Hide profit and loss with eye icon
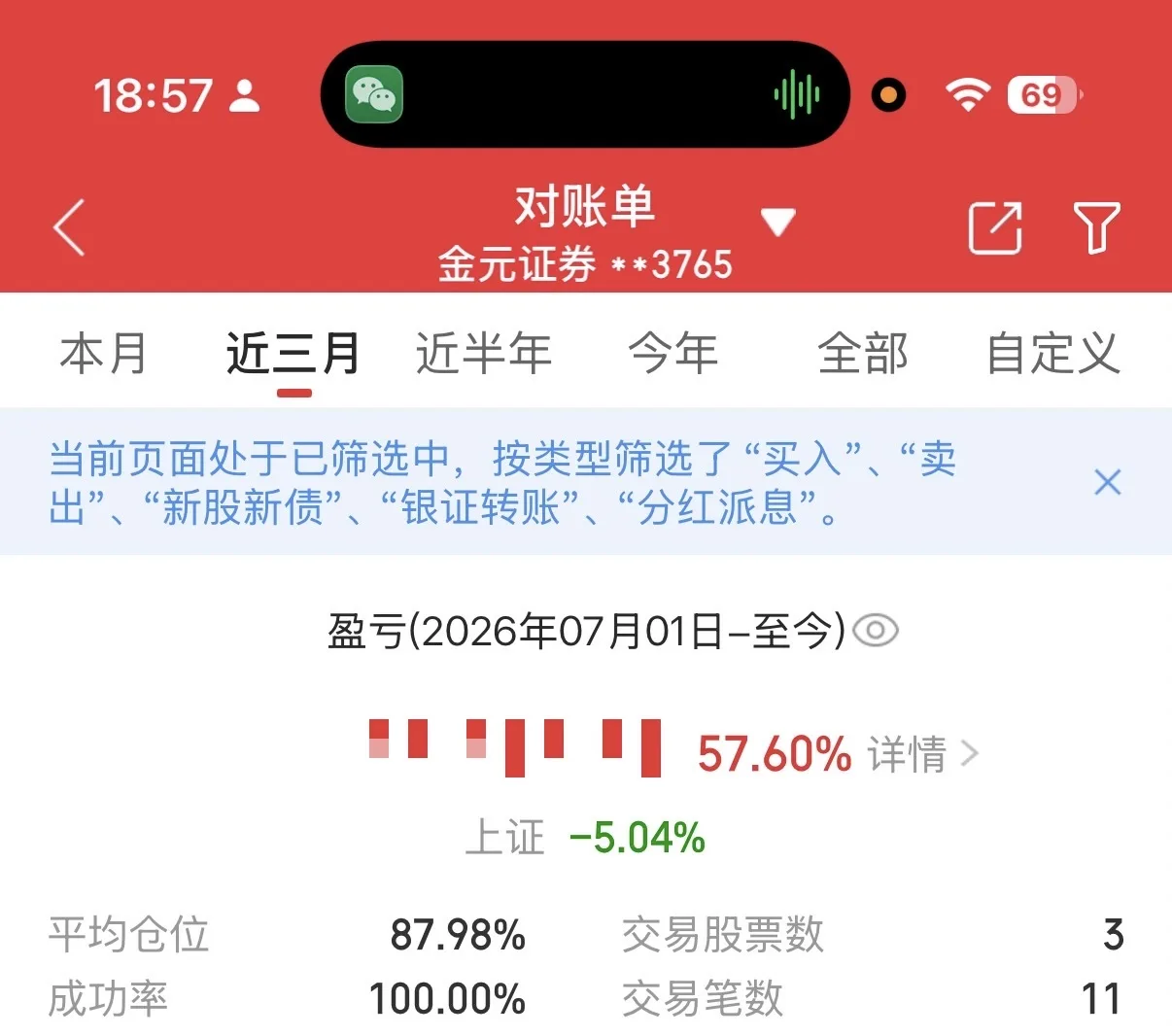 875,631
